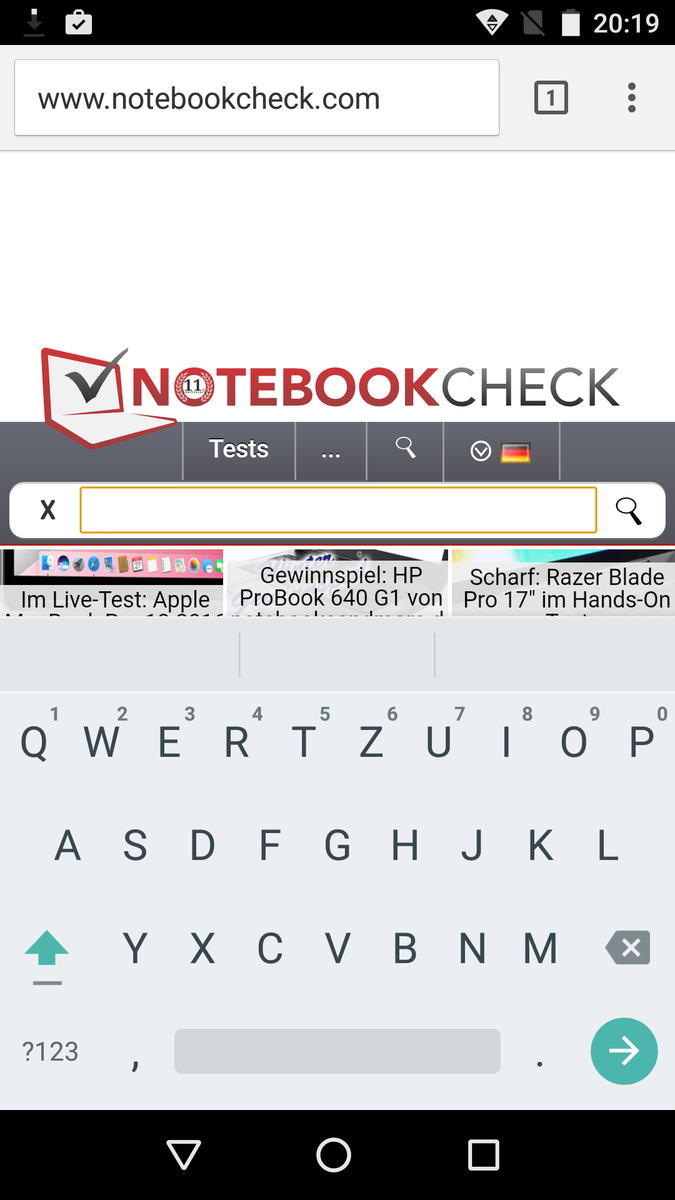
Task: Open the tab switcher showing 1 tab
Action: coord(551,98)
